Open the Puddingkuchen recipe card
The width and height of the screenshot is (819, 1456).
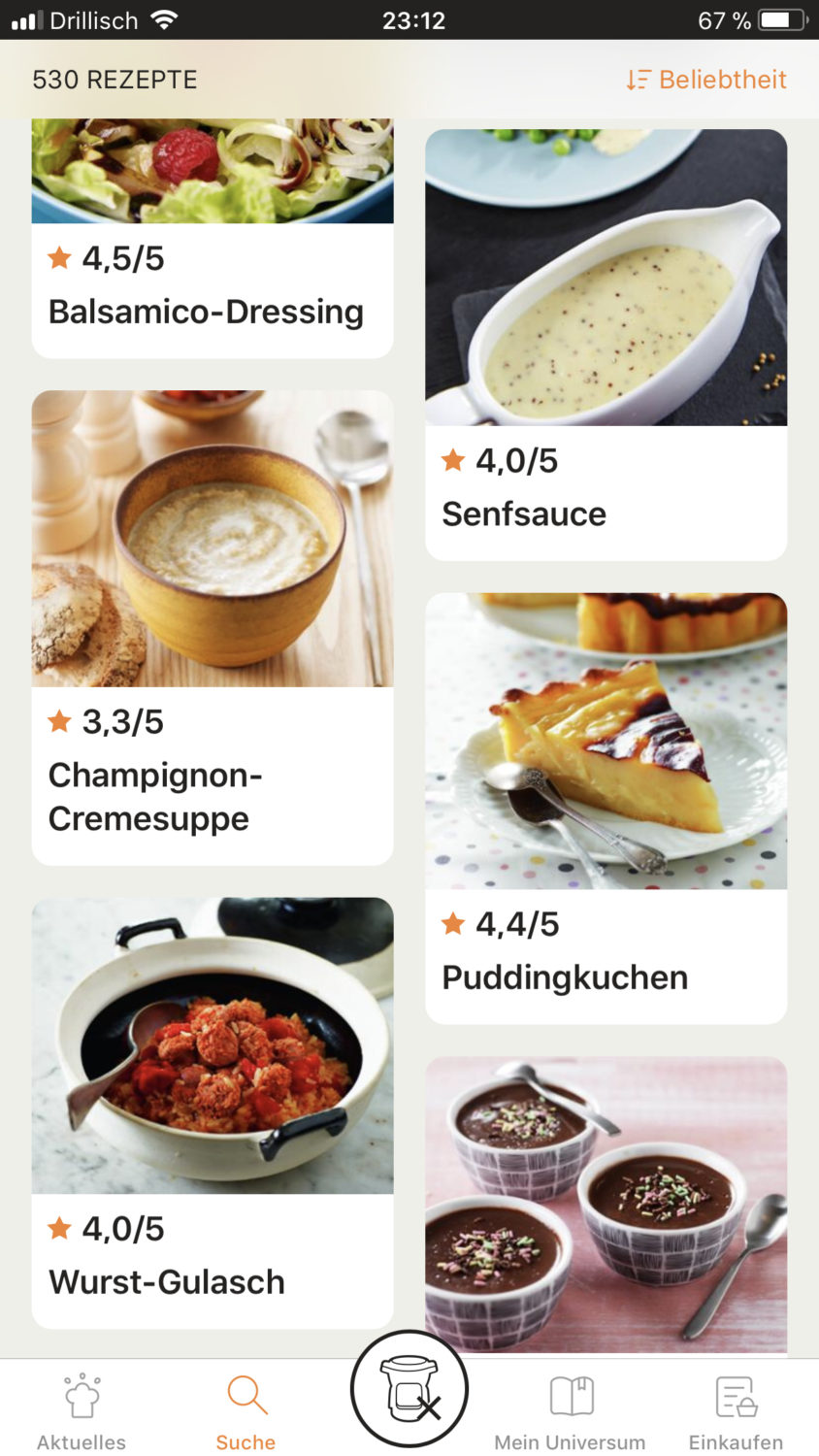click(x=606, y=808)
